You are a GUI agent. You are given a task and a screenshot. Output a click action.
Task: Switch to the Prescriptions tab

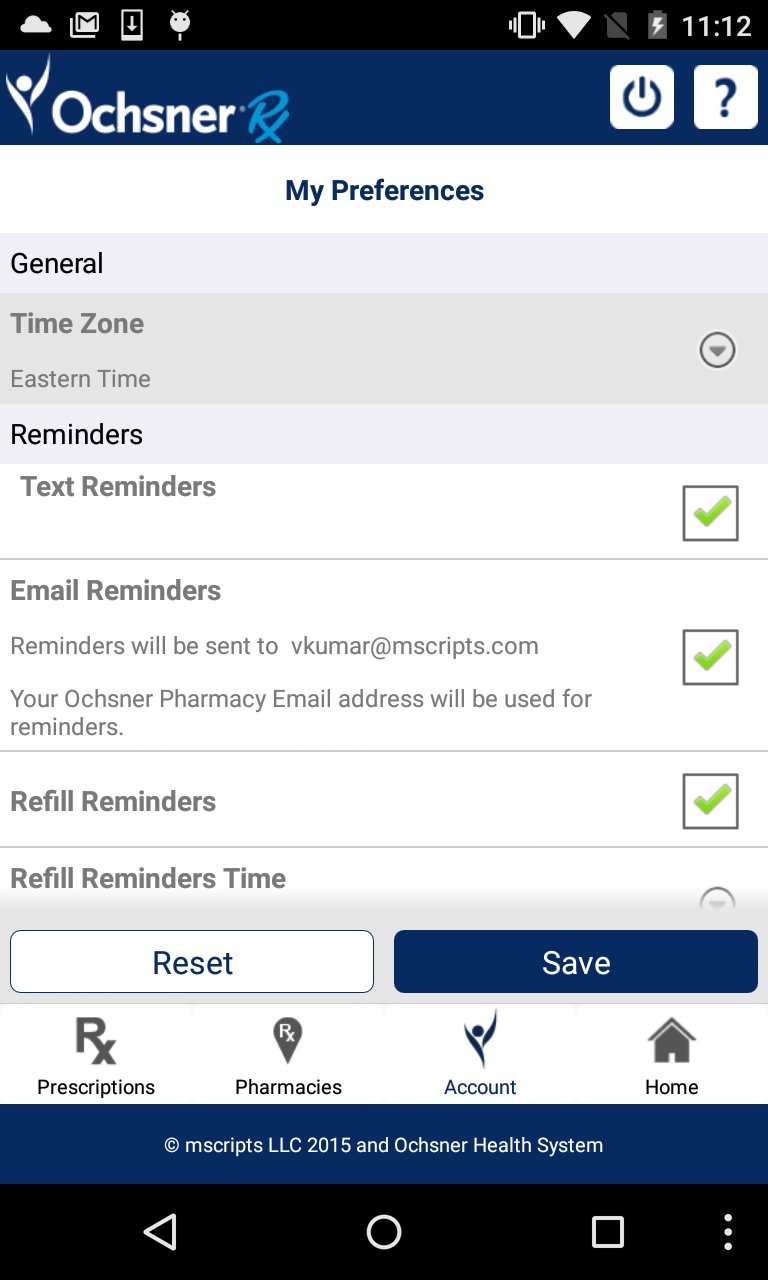point(96,1056)
